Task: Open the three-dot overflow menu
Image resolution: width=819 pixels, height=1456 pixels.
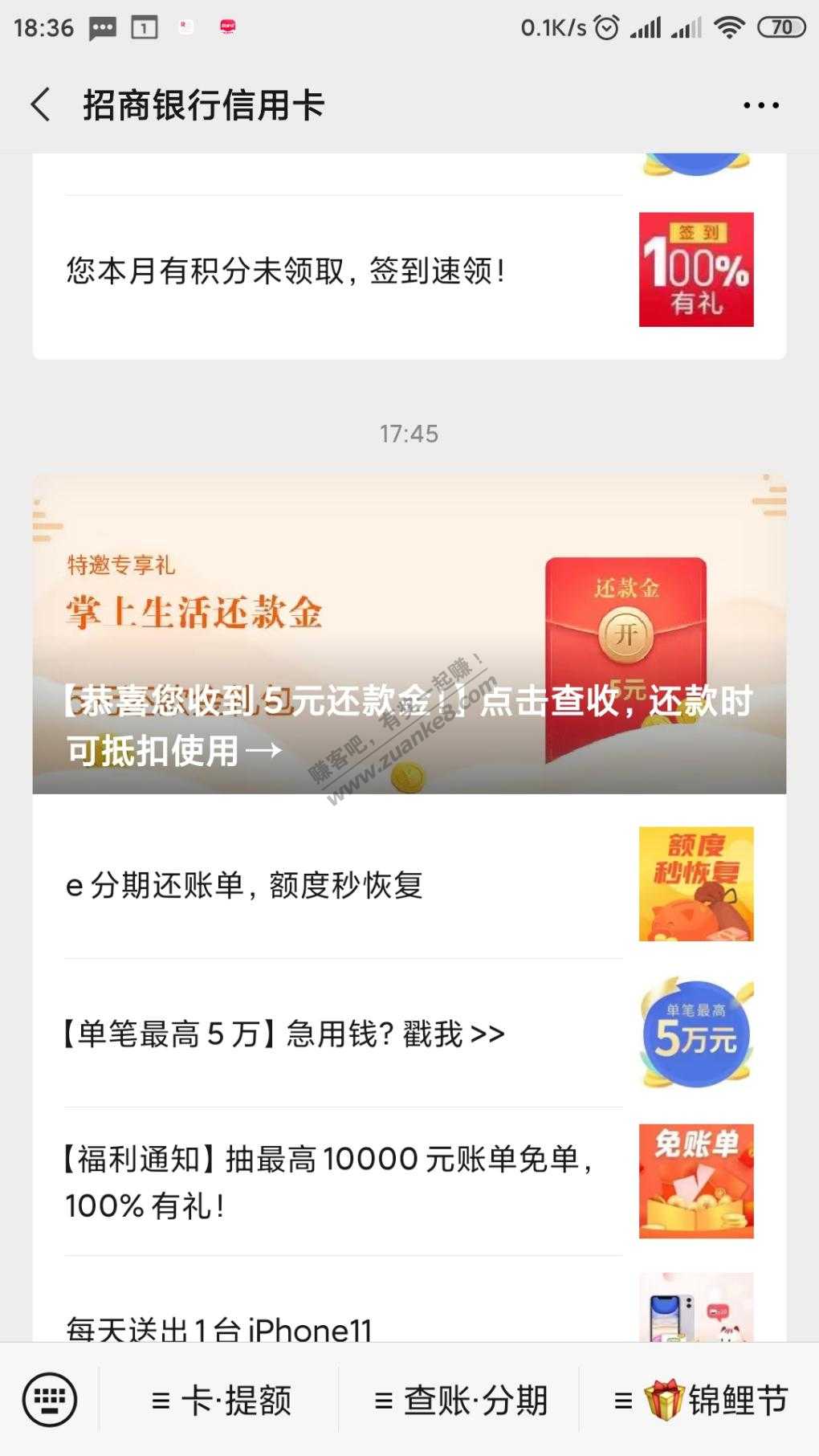Action: (x=760, y=105)
